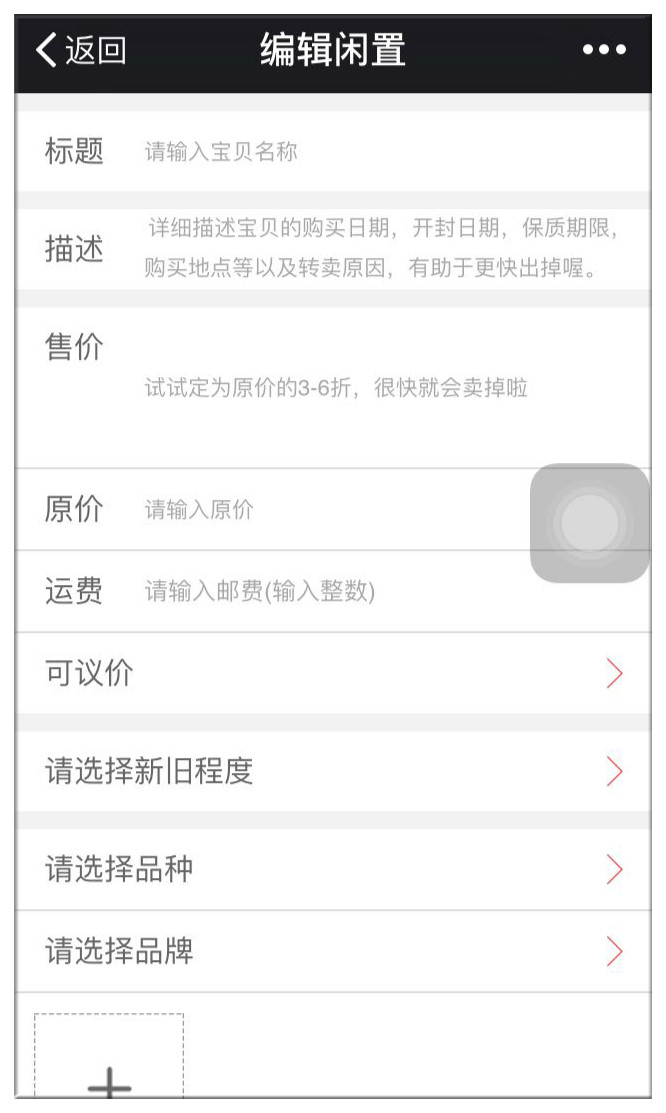
Task: Open the three-dot more options menu
Action: coord(604,50)
